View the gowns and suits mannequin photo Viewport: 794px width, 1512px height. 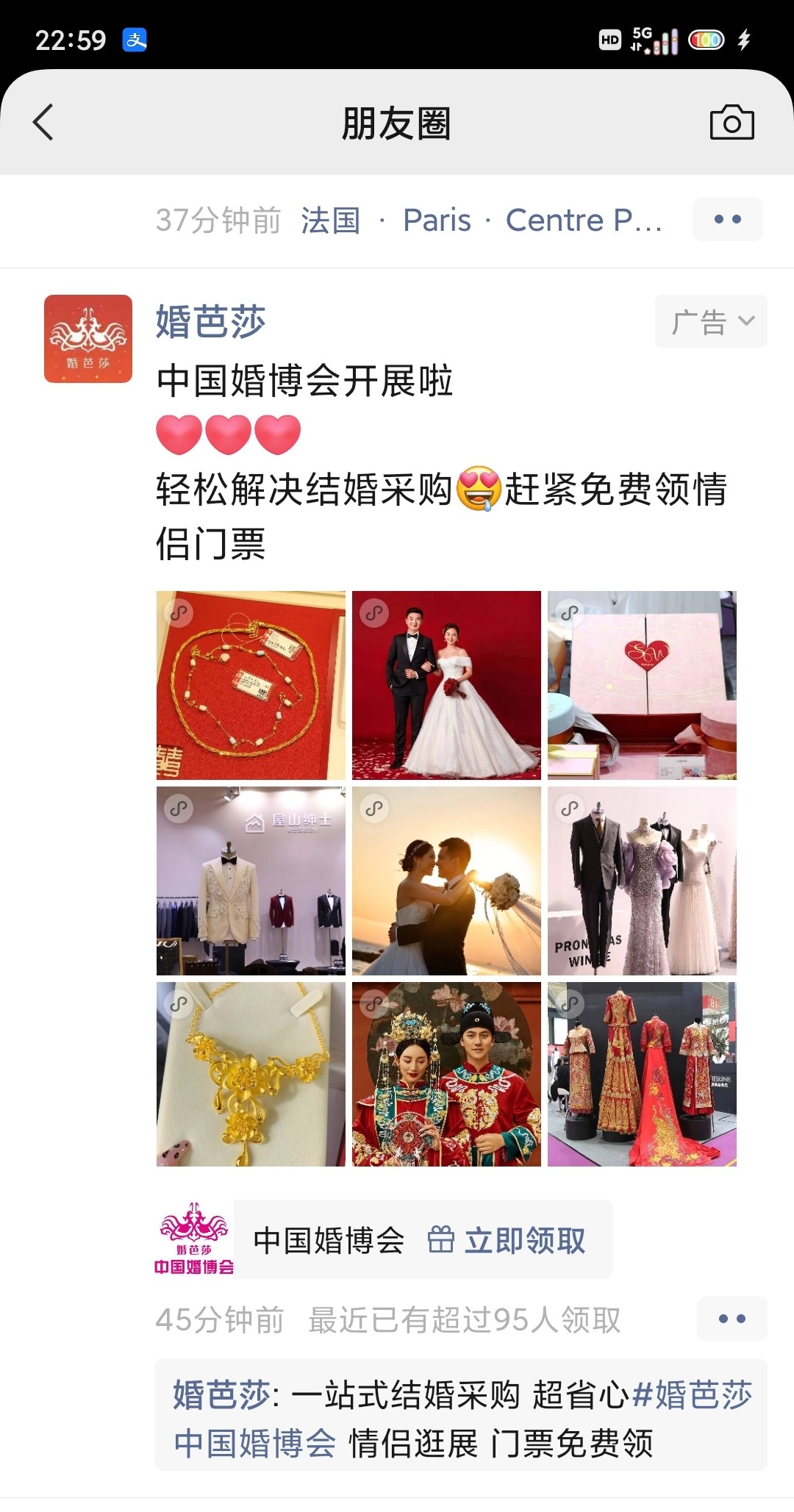[642, 881]
